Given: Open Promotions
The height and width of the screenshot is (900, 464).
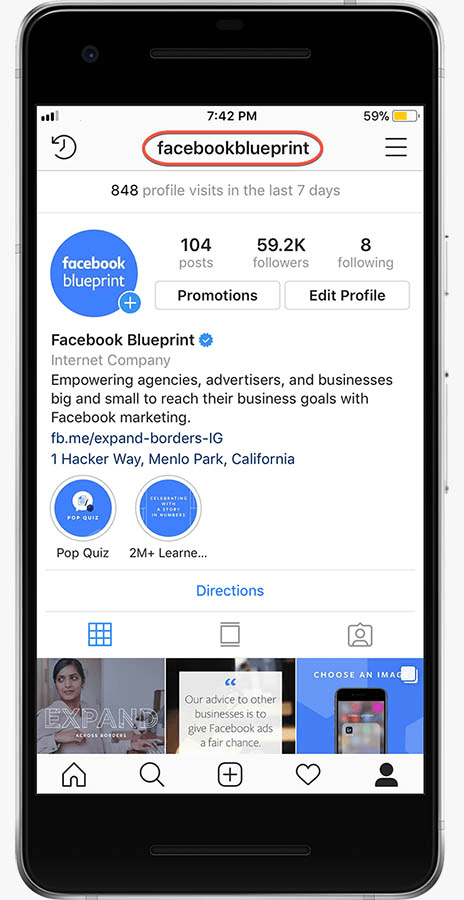Looking at the screenshot, I should click(218, 296).
